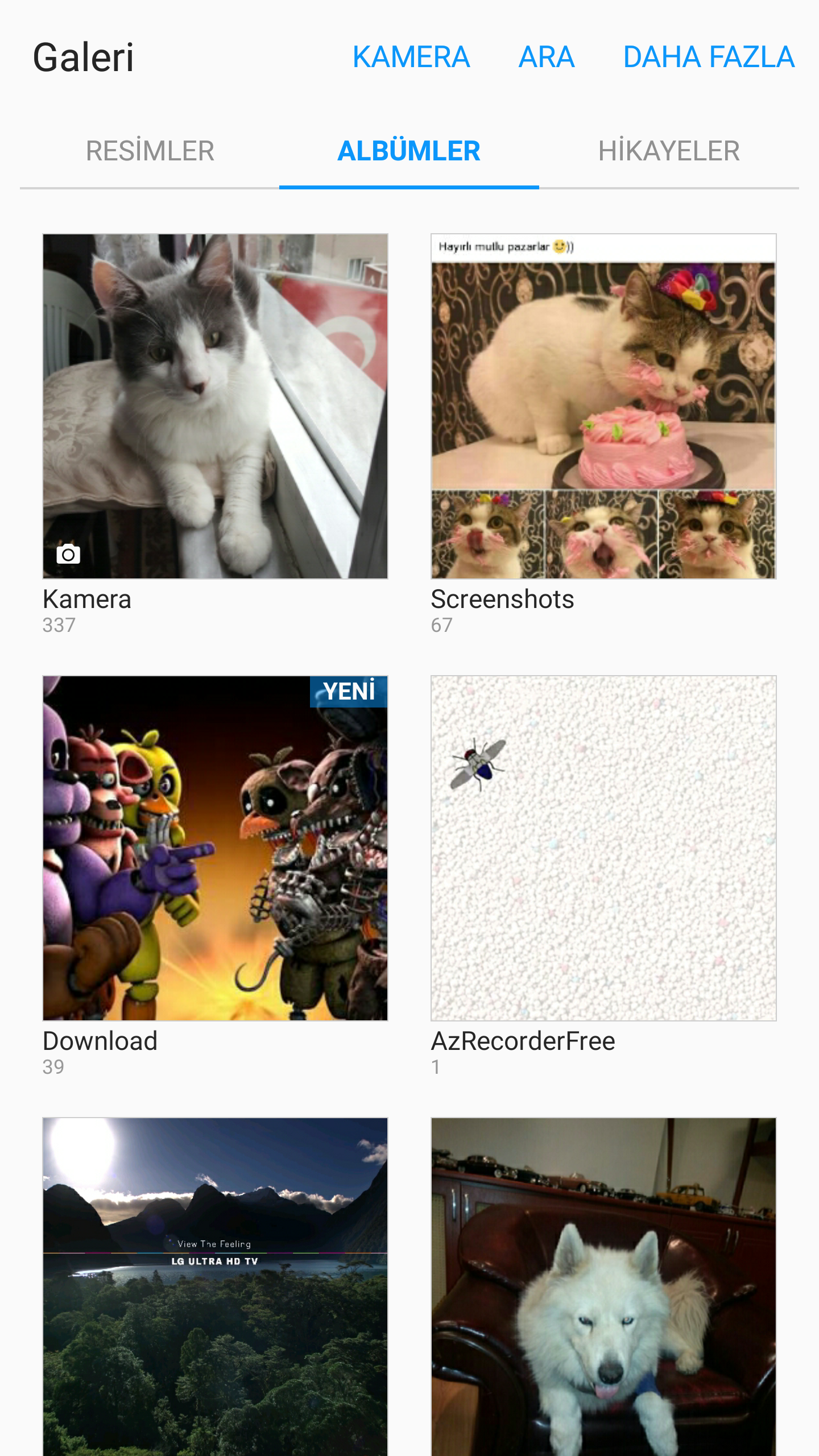Select the ALBÜMLER tab
The image size is (819, 1456).
[x=409, y=151]
